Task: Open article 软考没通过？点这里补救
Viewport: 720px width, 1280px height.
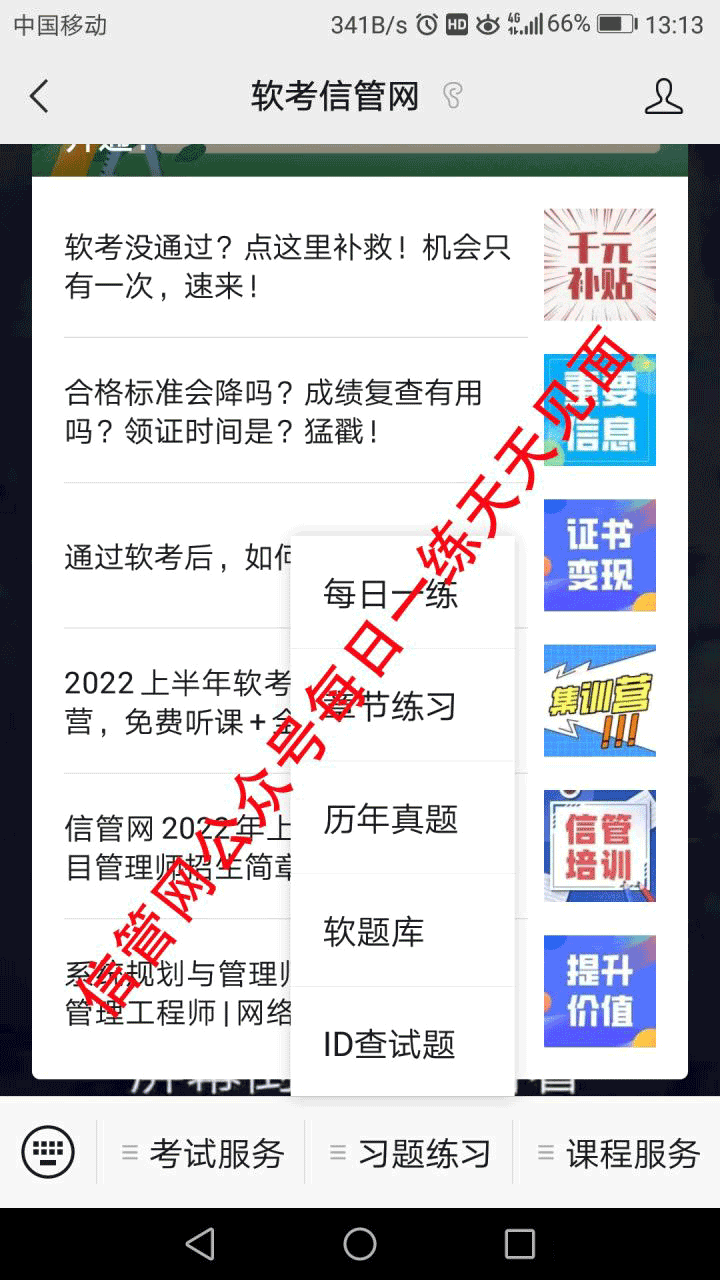Action: point(288,266)
